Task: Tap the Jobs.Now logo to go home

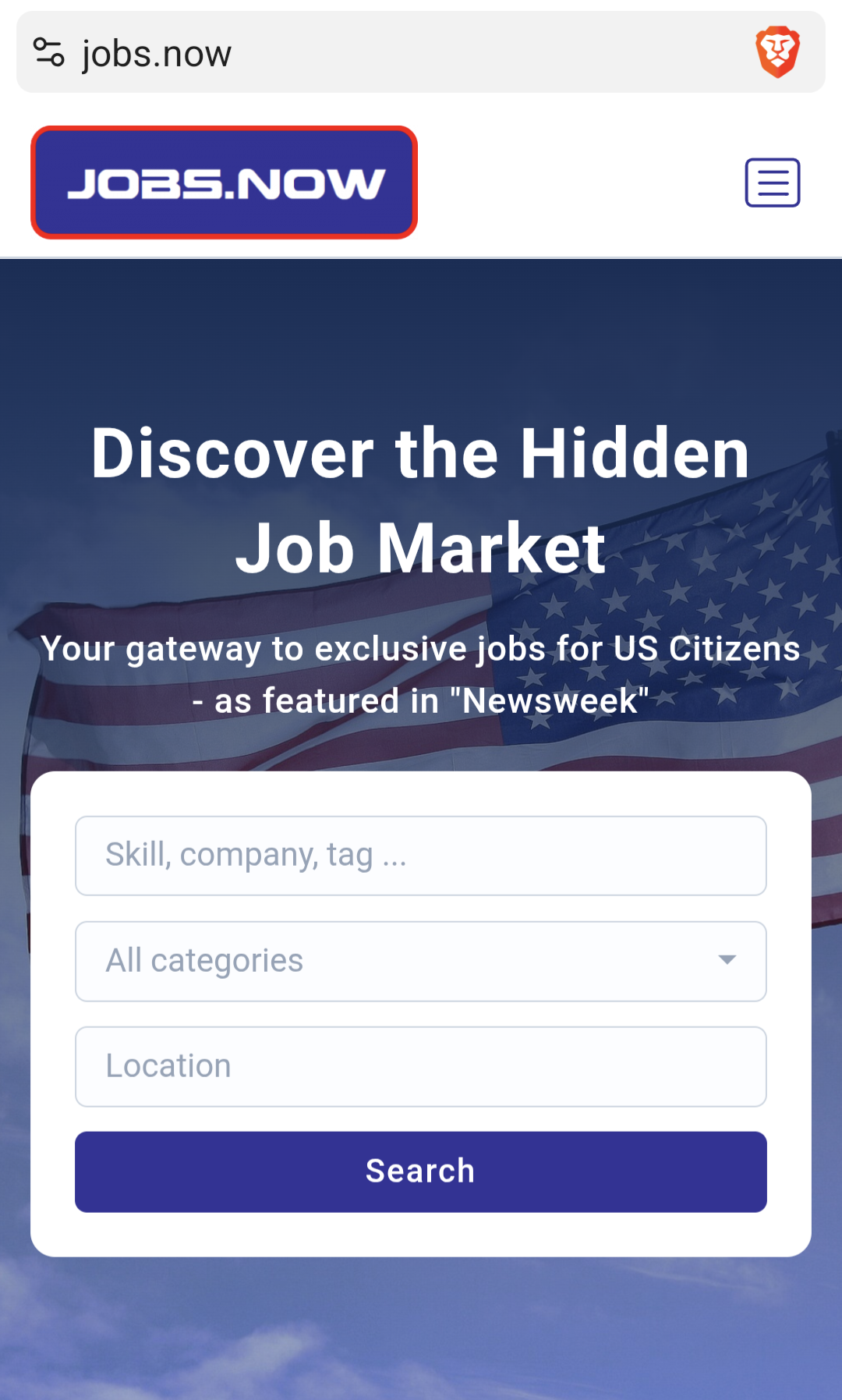Action: click(x=225, y=183)
